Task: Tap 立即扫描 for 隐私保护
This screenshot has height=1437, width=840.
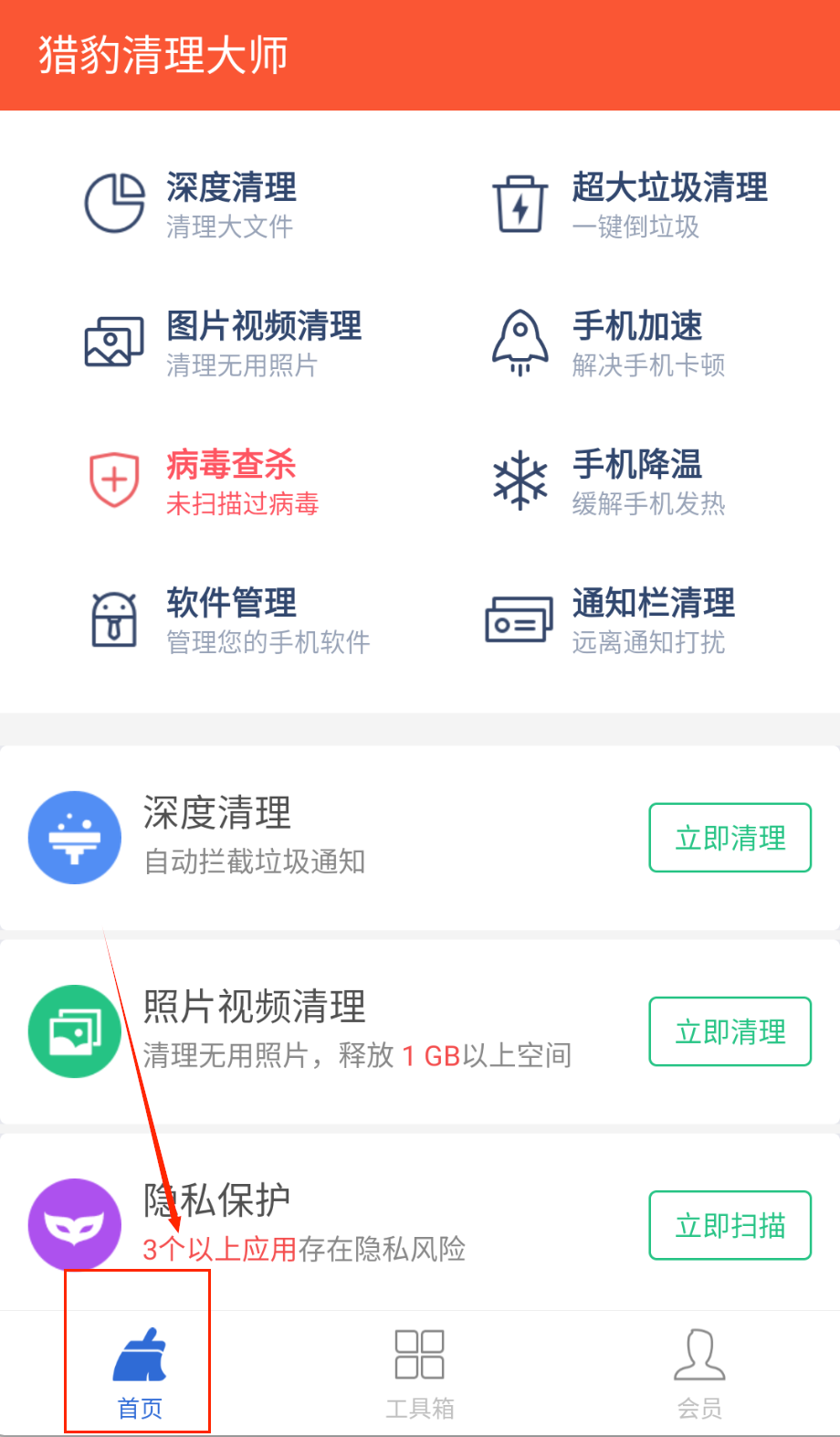Action: pos(730,1225)
